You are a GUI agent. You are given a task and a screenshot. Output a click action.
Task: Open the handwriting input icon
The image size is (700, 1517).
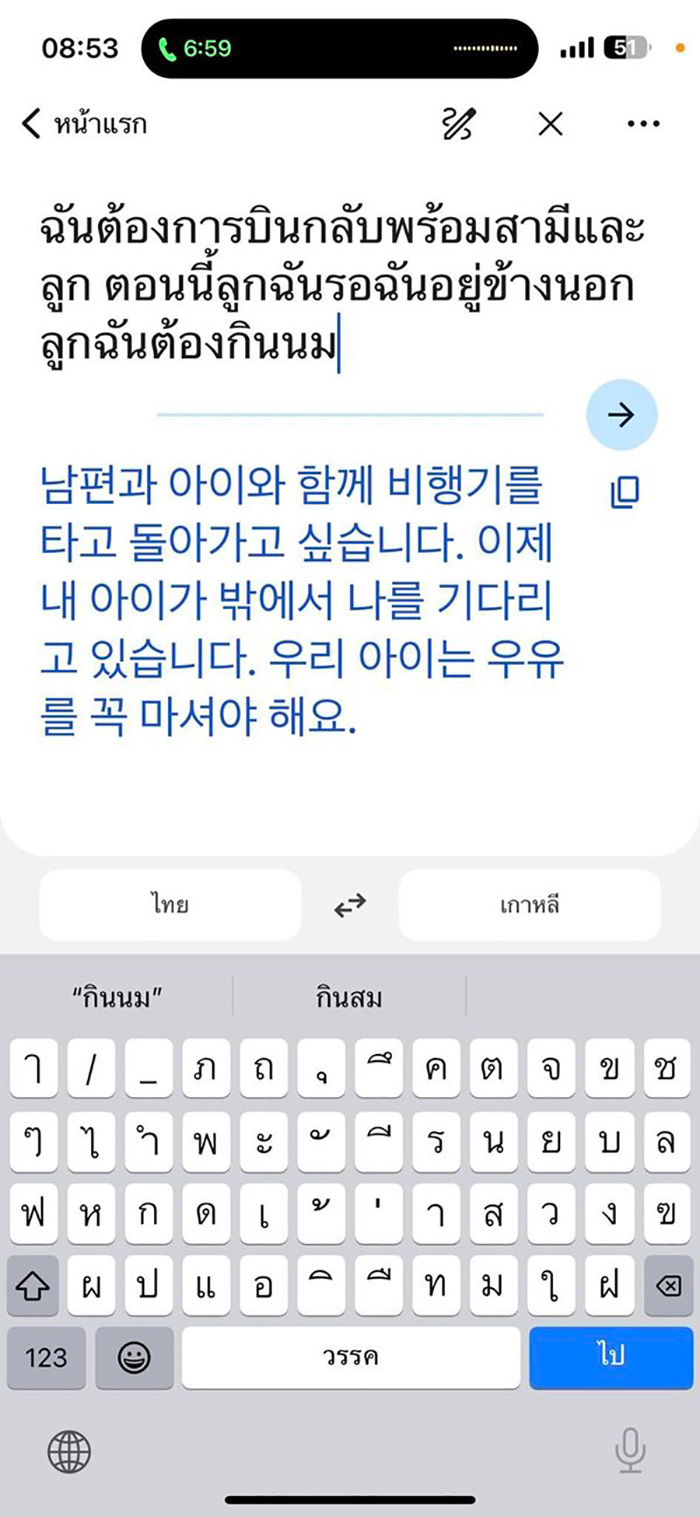(459, 125)
